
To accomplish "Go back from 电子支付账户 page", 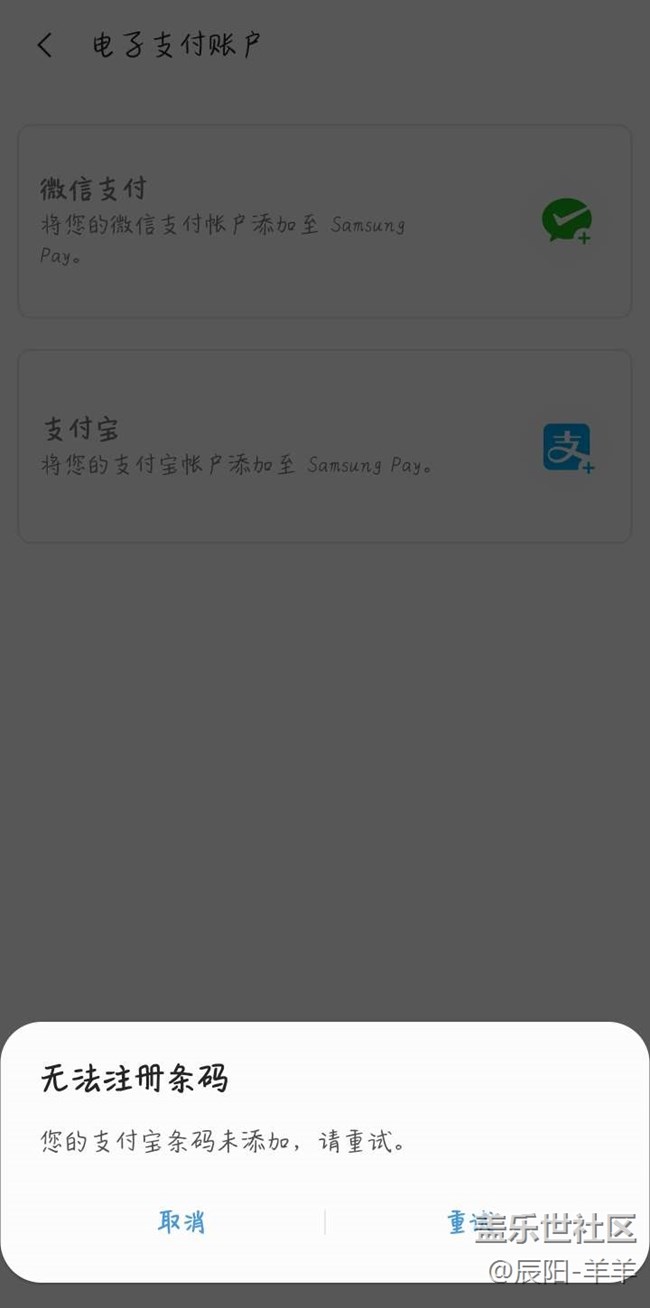I will tap(45, 46).
